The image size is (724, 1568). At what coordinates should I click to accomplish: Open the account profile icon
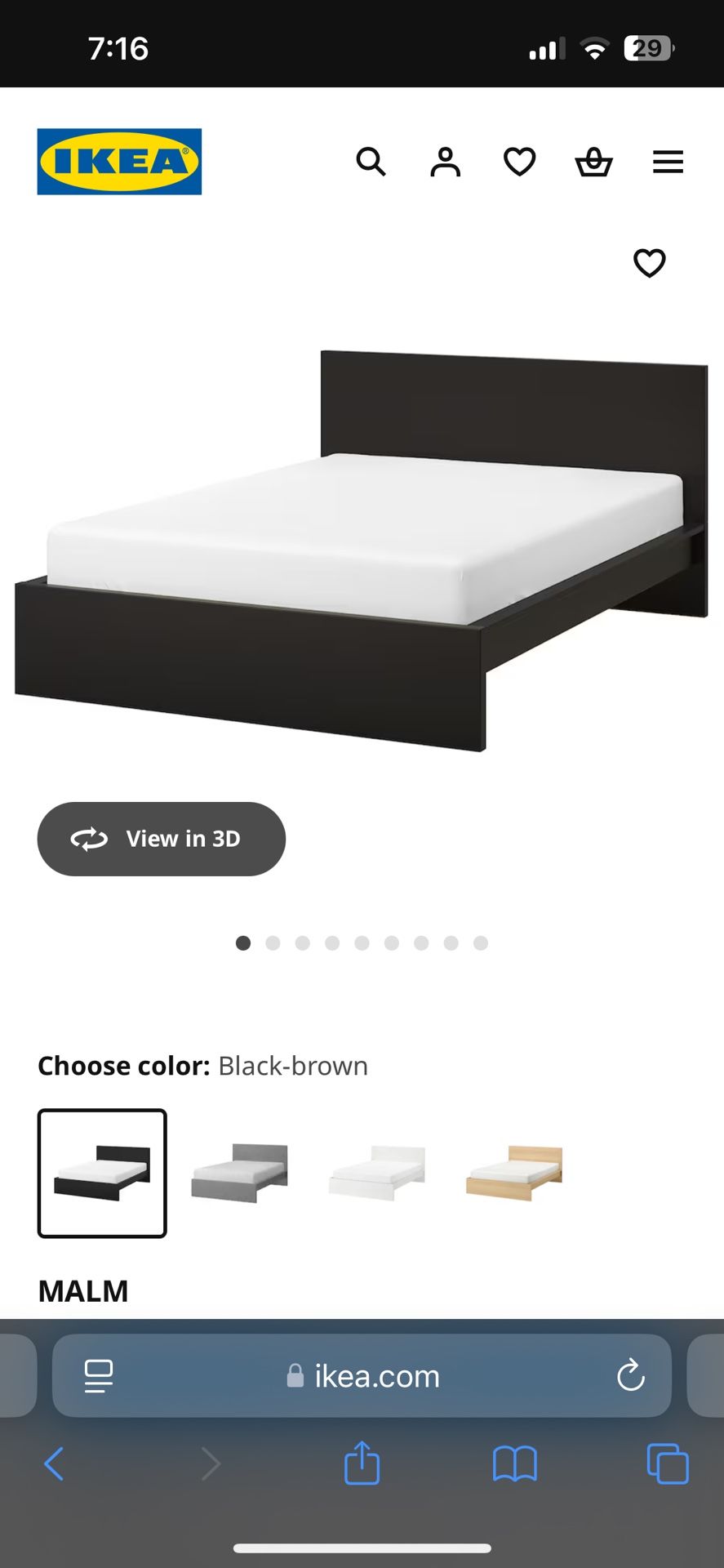[x=446, y=162]
